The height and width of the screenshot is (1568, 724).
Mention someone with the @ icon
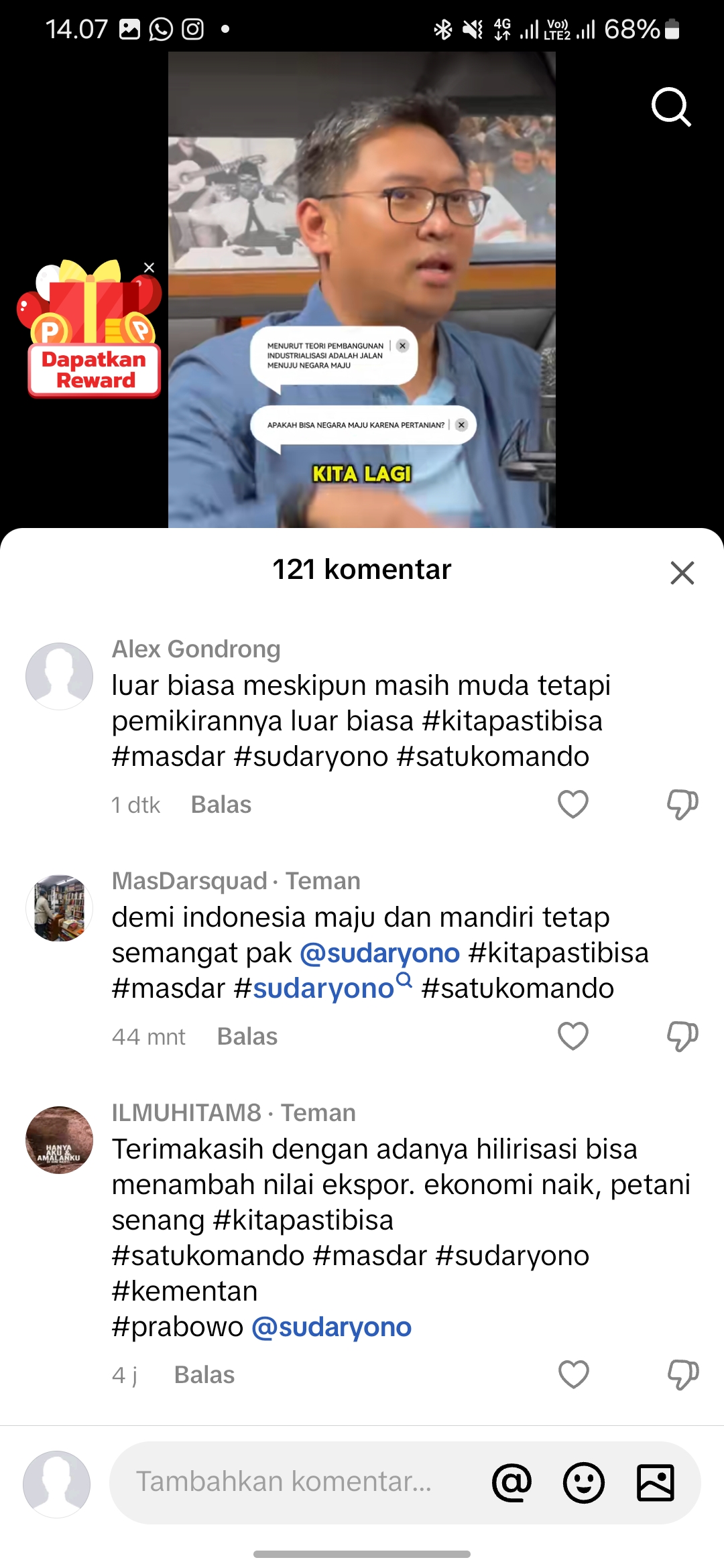pyautogui.click(x=512, y=1482)
